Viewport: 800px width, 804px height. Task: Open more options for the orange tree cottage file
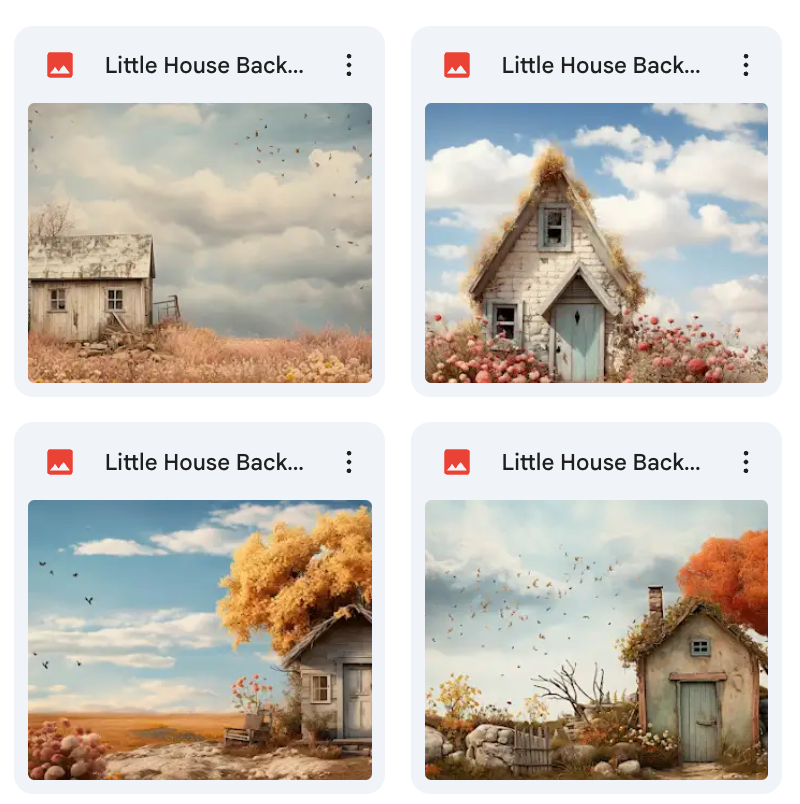(746, 462)
